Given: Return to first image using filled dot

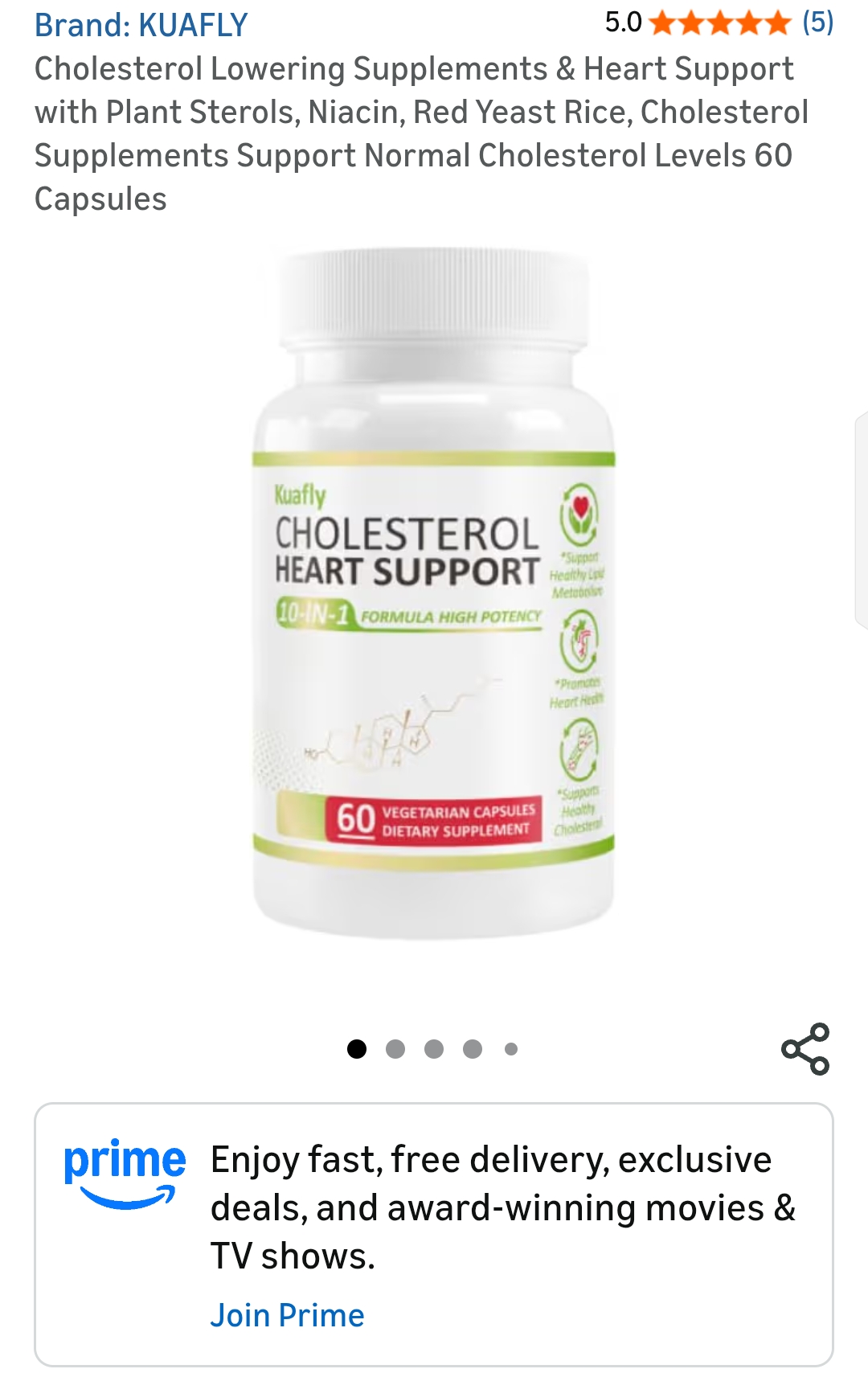Looking at the screenshot, I should click(354, 1047).
